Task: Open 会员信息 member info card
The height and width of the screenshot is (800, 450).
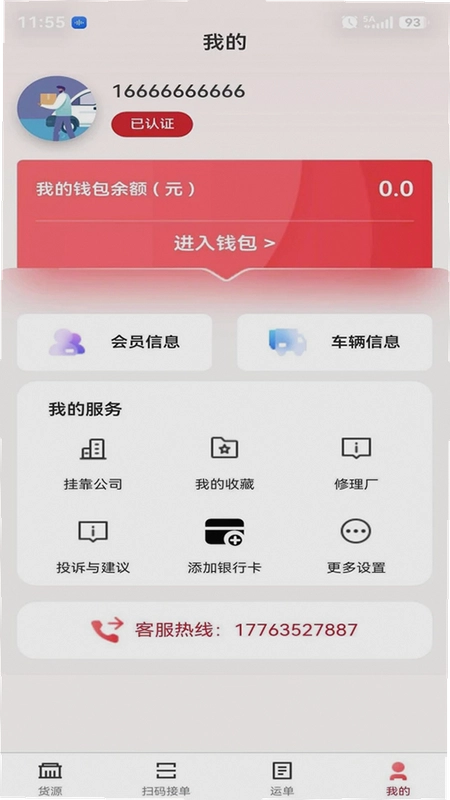Action: pos(114,342)
